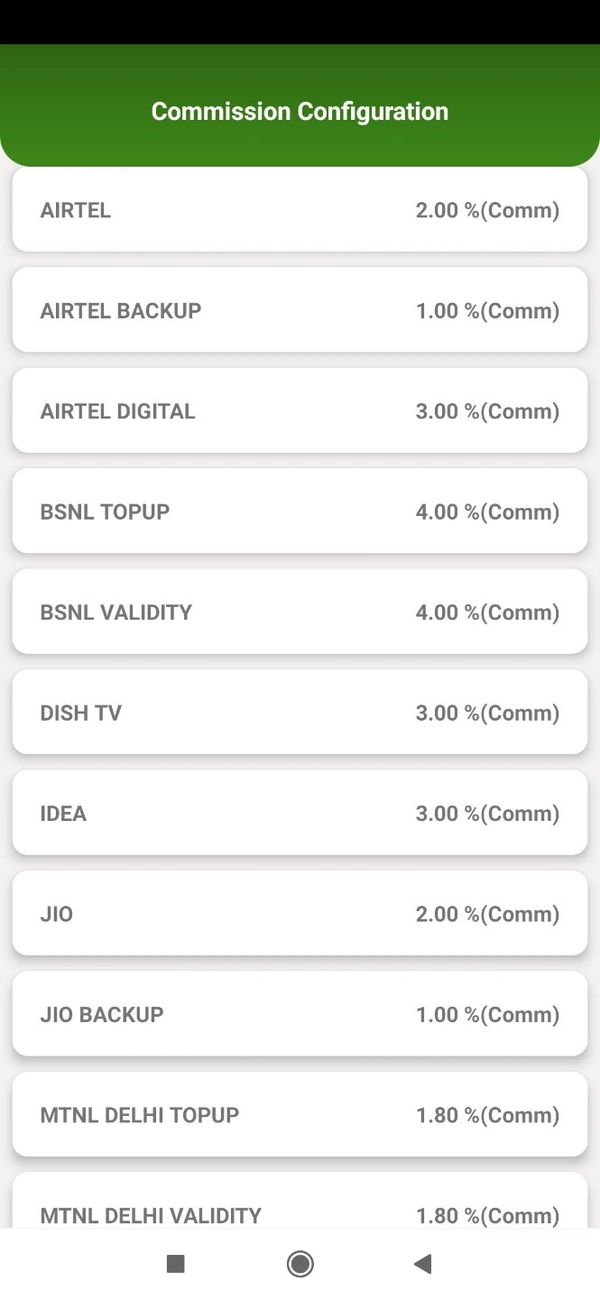600x1299 pixels.
Task: Select the AIRTEL BACKUP commission entry
Action: (x=299, y=310)
